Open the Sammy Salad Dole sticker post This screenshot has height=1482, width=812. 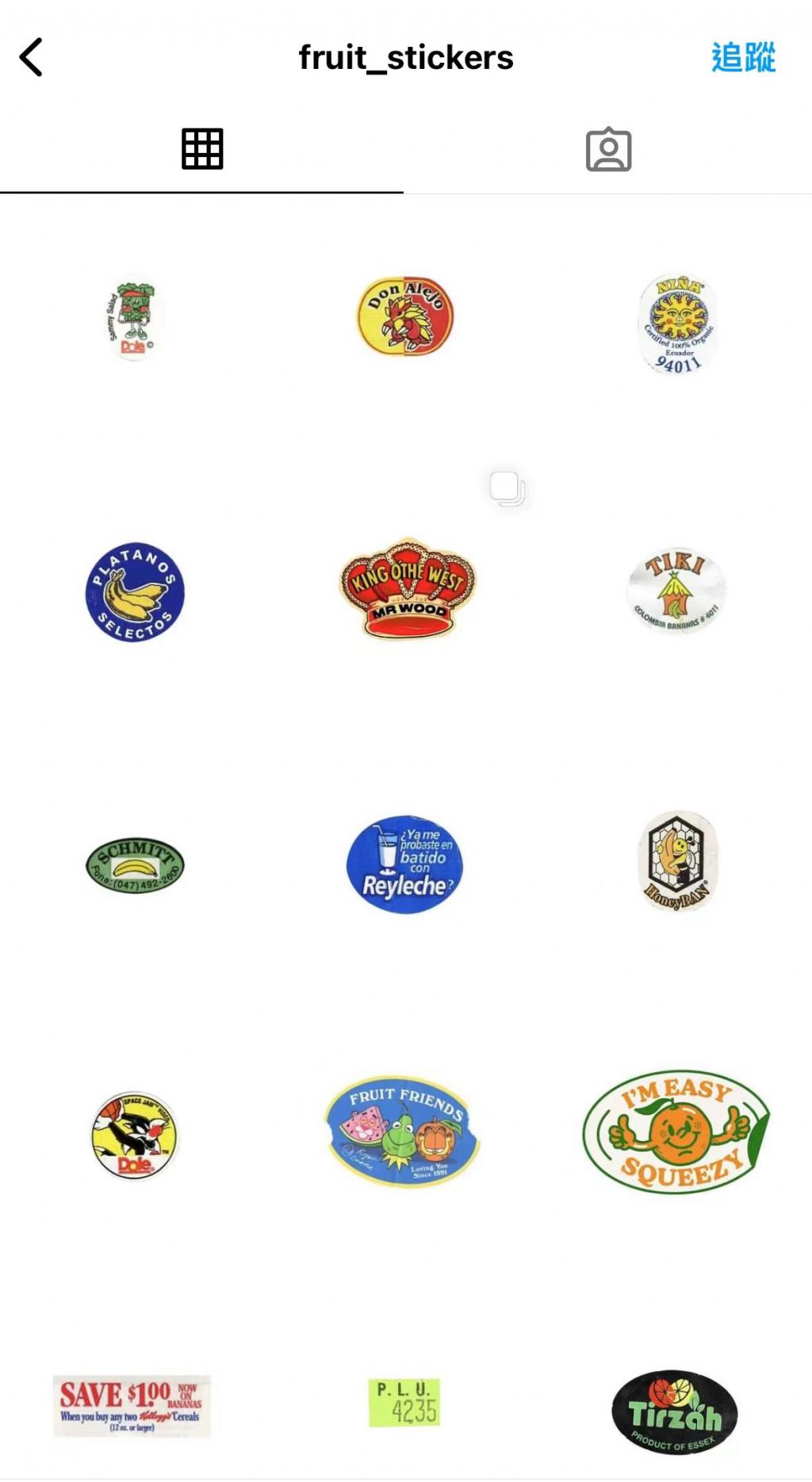tap(133, 319)
